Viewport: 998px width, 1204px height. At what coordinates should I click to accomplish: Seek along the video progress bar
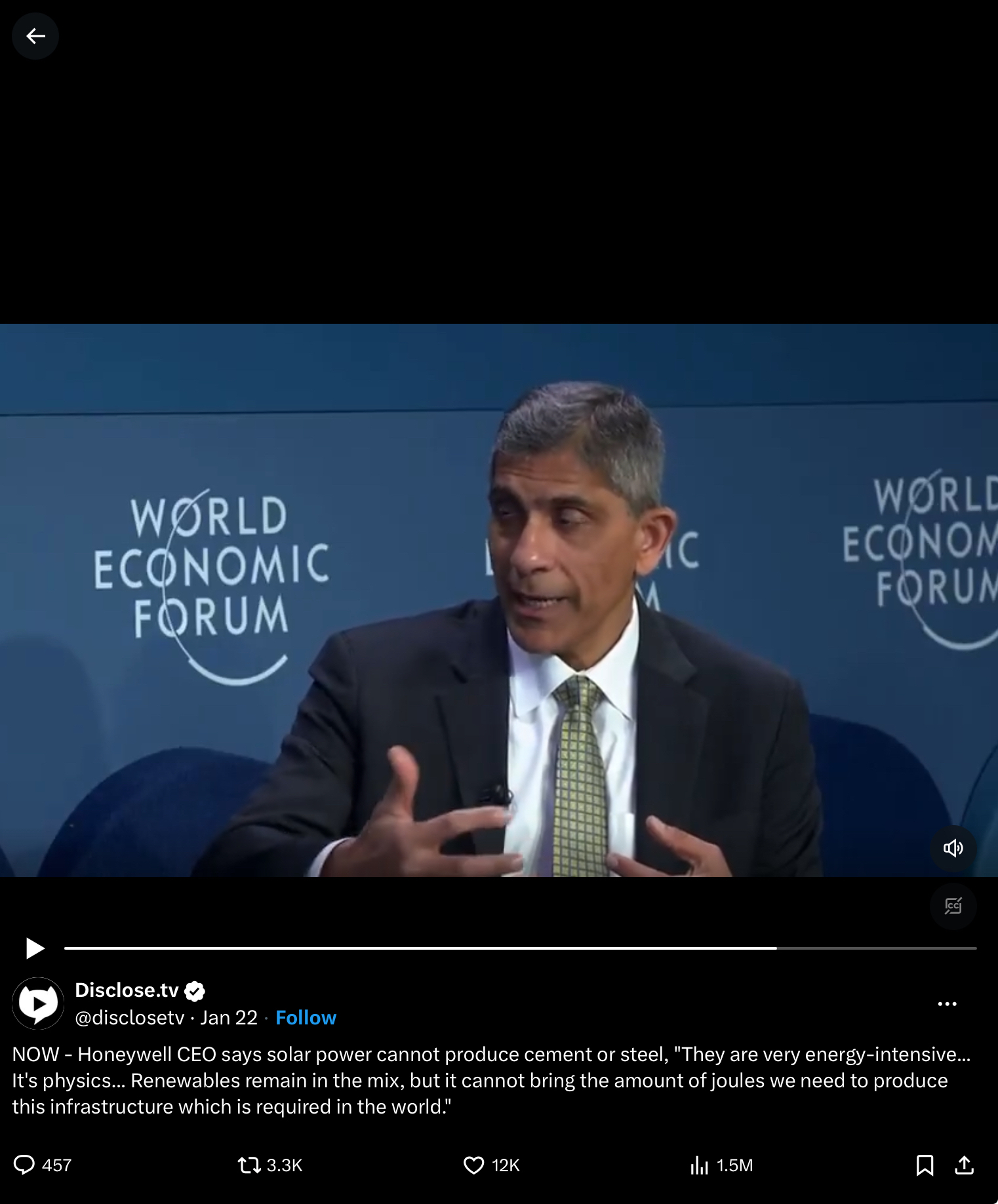coord(519,948)
